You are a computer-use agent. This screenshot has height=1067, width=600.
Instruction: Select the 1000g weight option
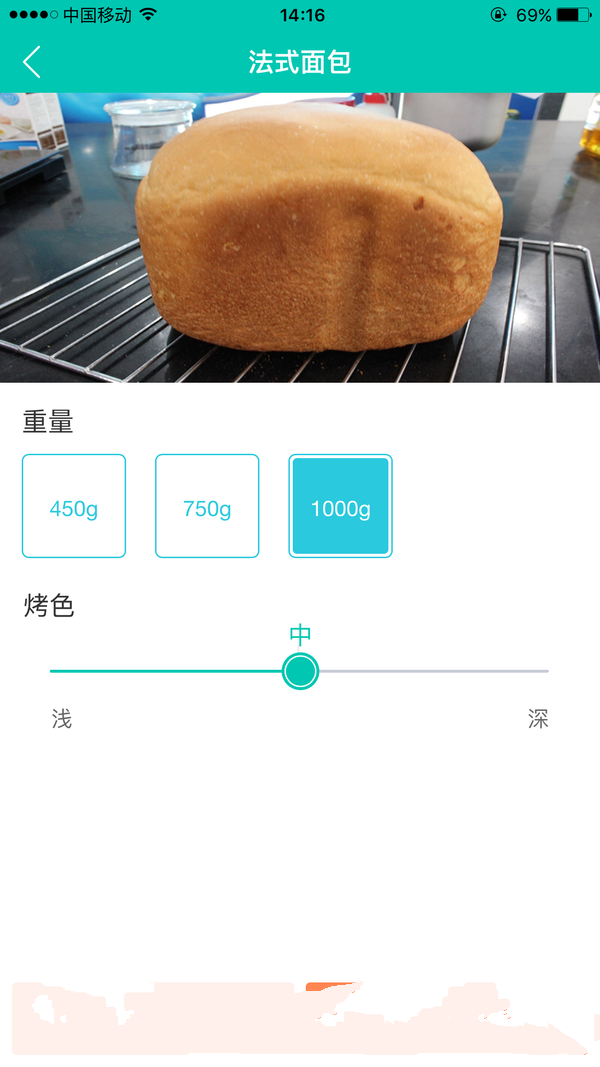(x=340, y=507)
